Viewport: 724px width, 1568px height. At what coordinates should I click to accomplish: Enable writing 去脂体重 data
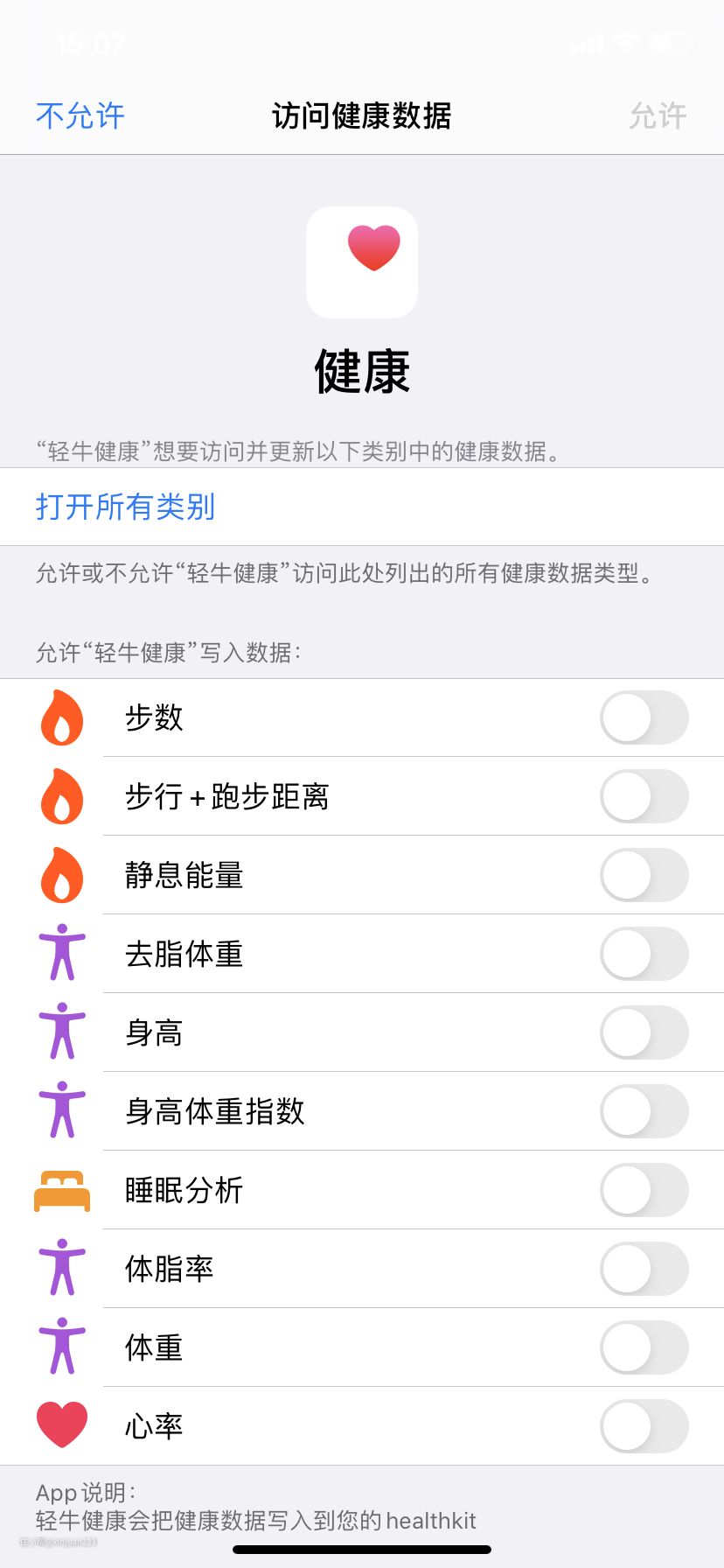644,954
